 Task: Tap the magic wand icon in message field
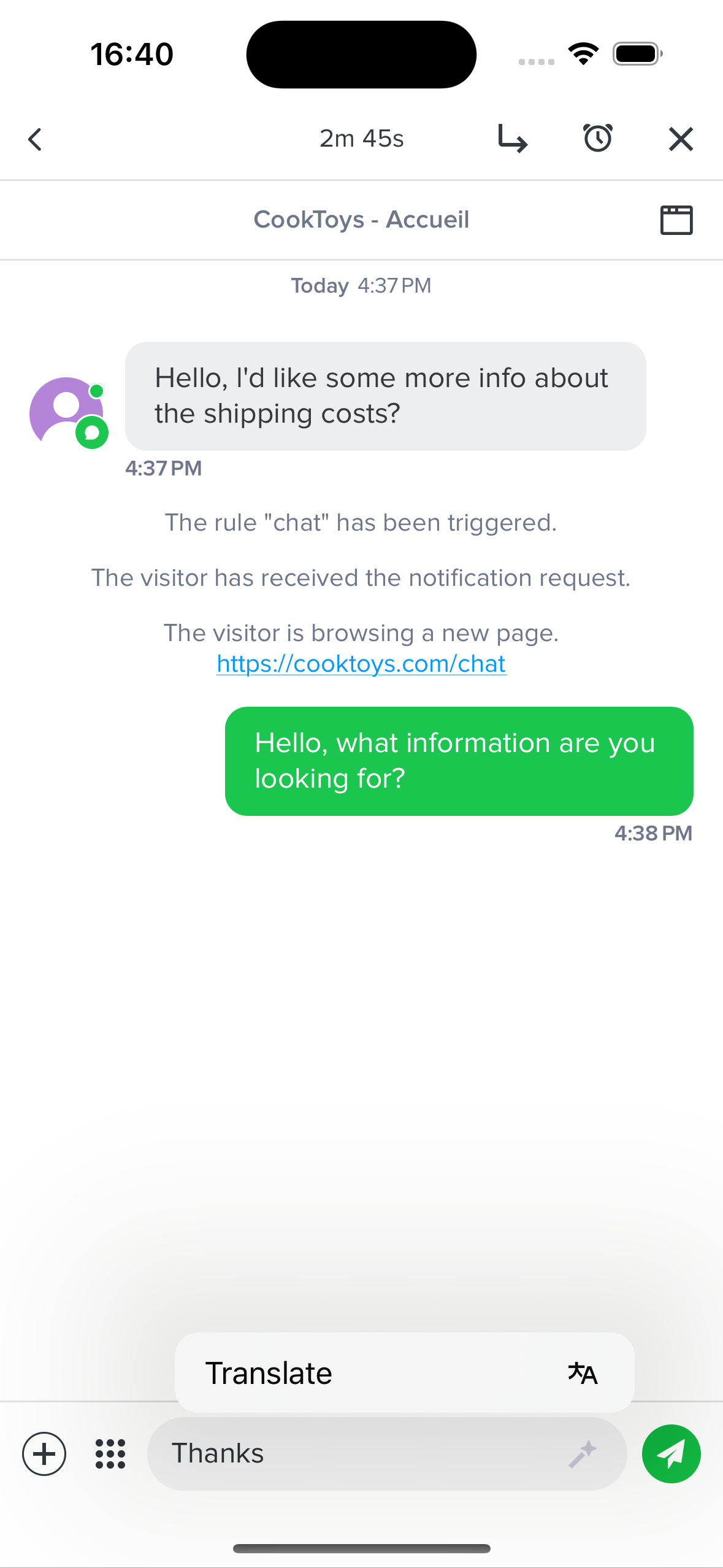click(x=583, y=1454)
